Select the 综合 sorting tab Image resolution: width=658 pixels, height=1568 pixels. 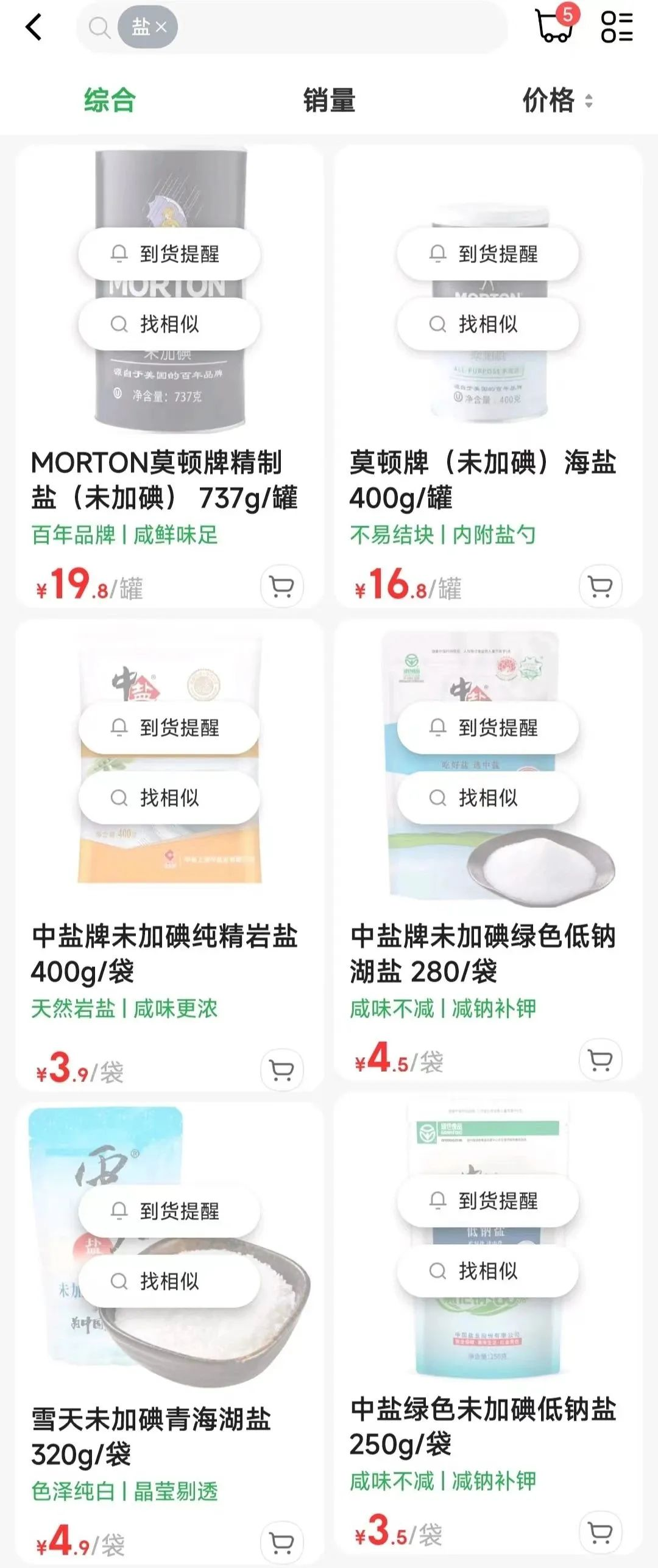point(110,100)
